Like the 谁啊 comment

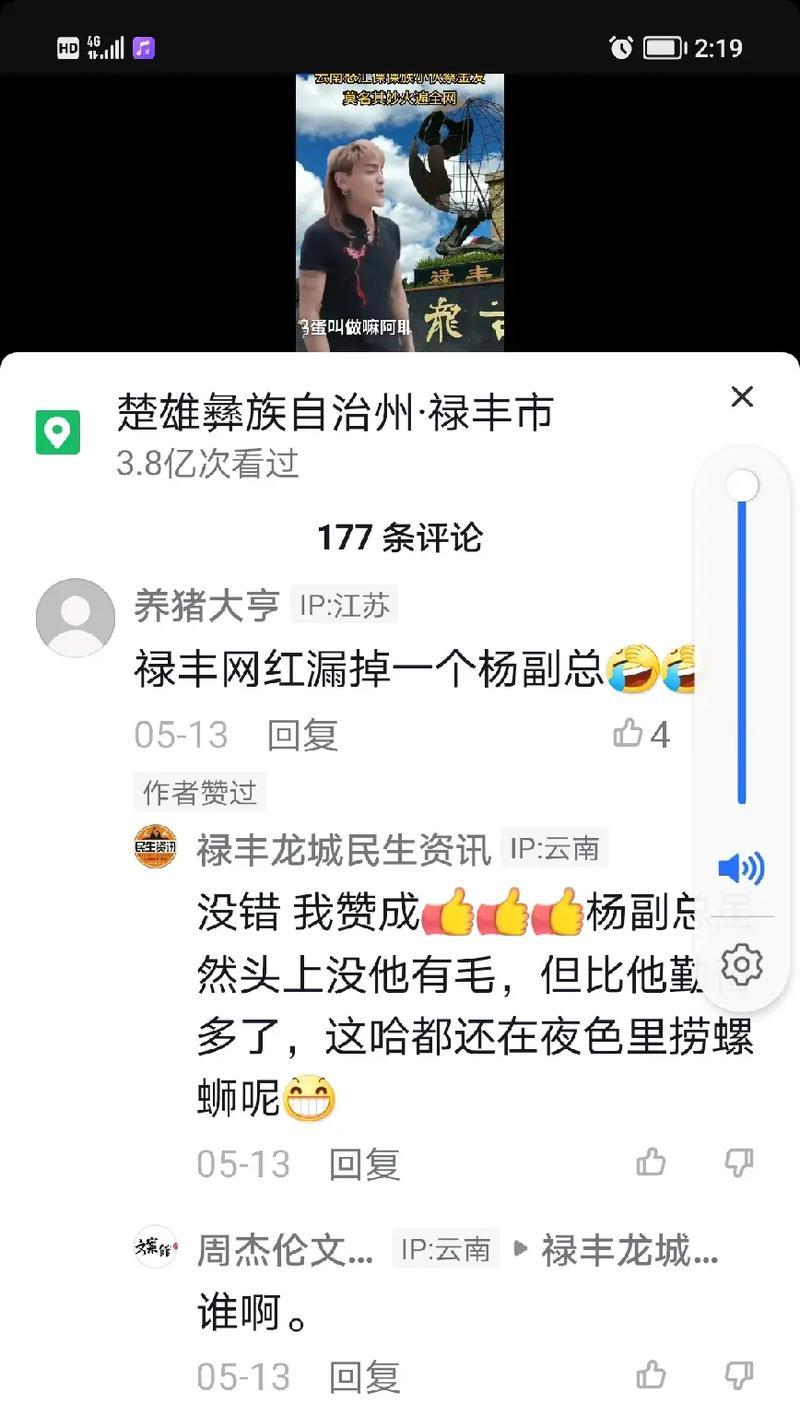coord(651,1374)
